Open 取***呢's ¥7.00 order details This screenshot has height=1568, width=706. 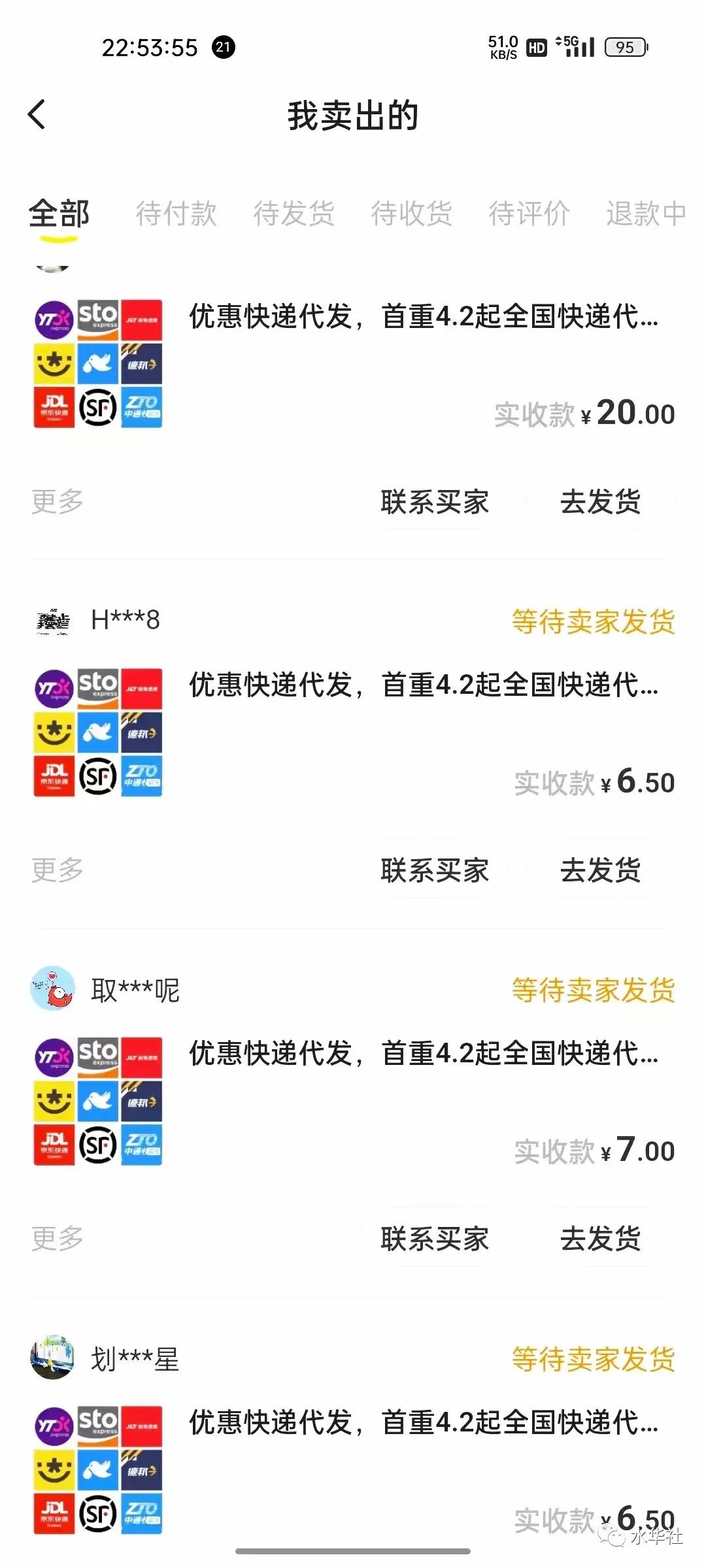click(x=353, y=1101)
